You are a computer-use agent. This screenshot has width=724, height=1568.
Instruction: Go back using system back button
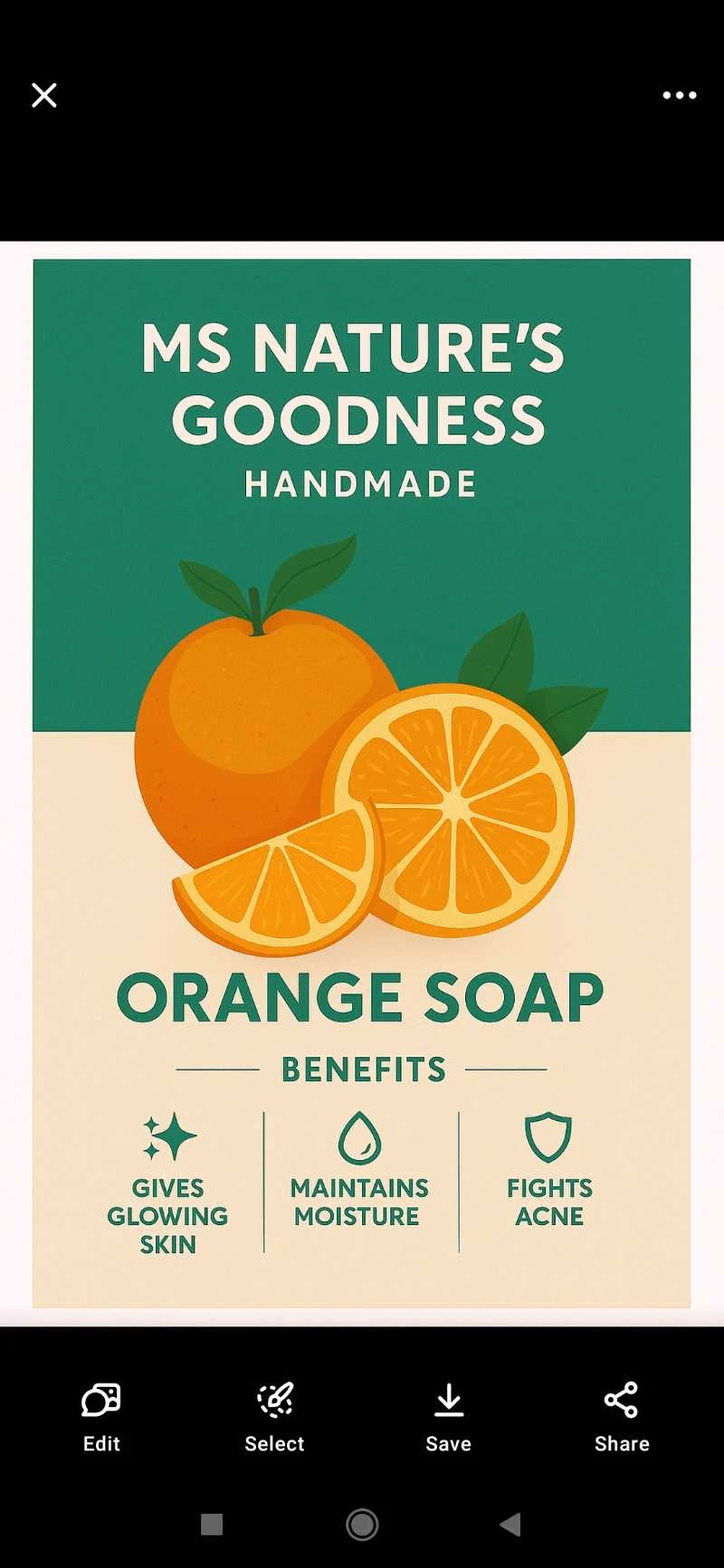510,1525
